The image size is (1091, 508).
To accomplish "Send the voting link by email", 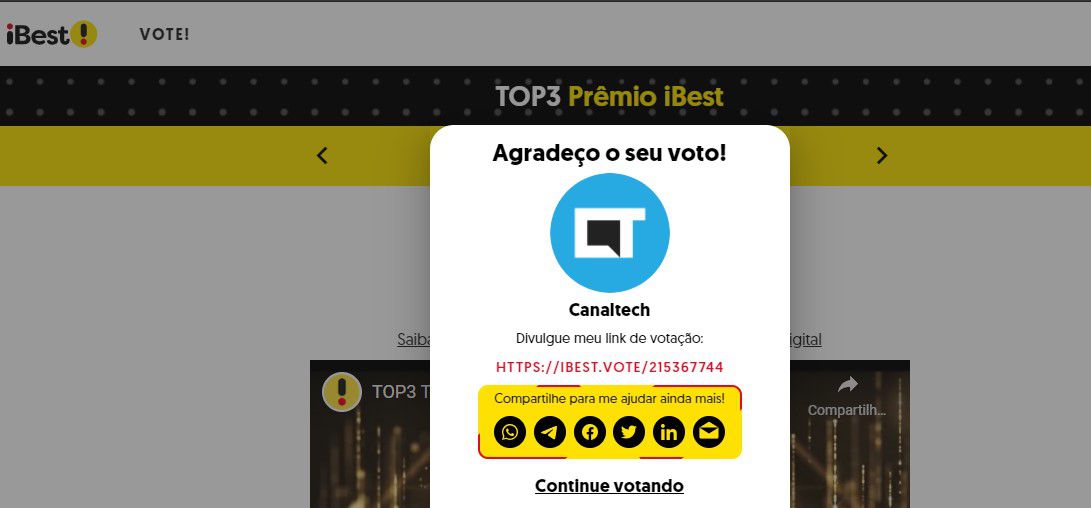I will coord(708,432).
